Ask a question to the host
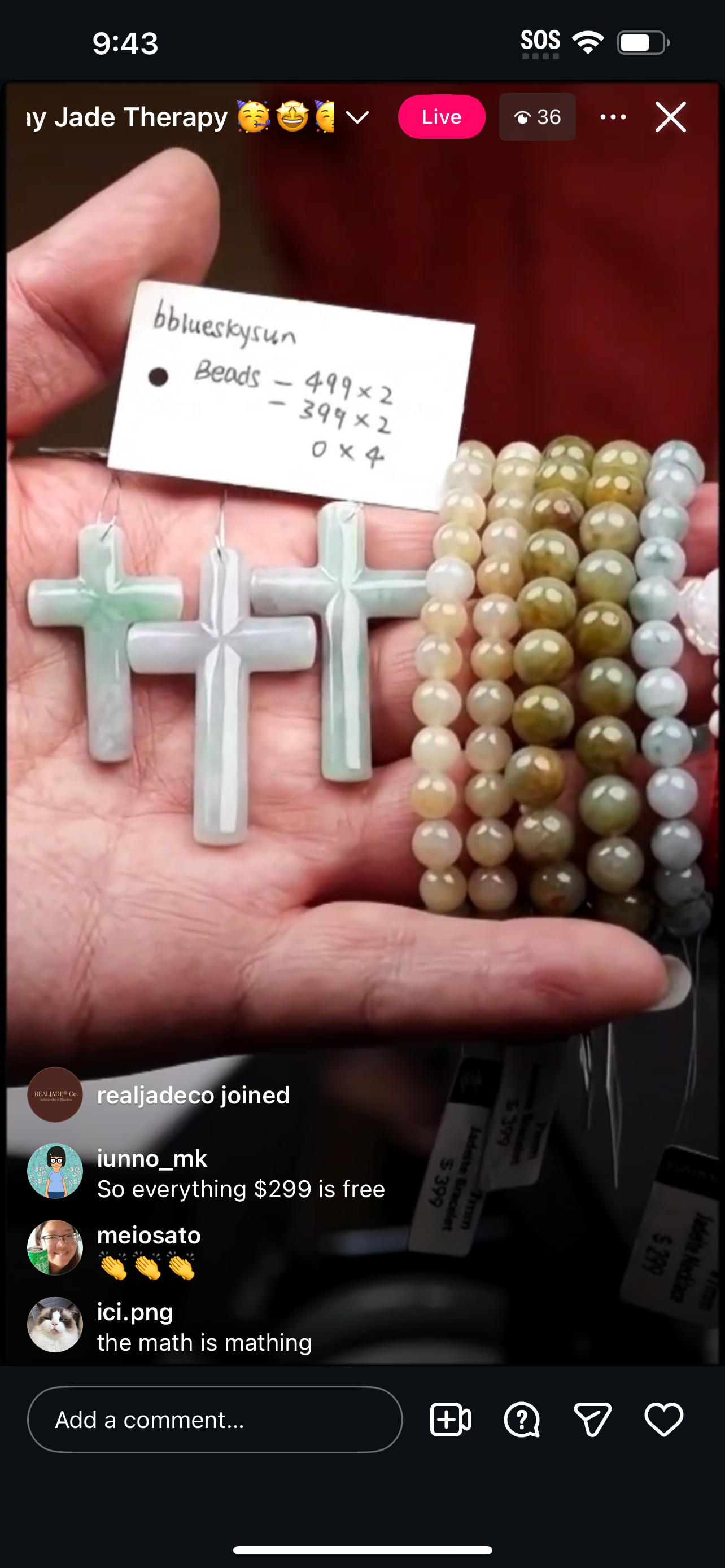The image size is (725, 1568). 522,1420
